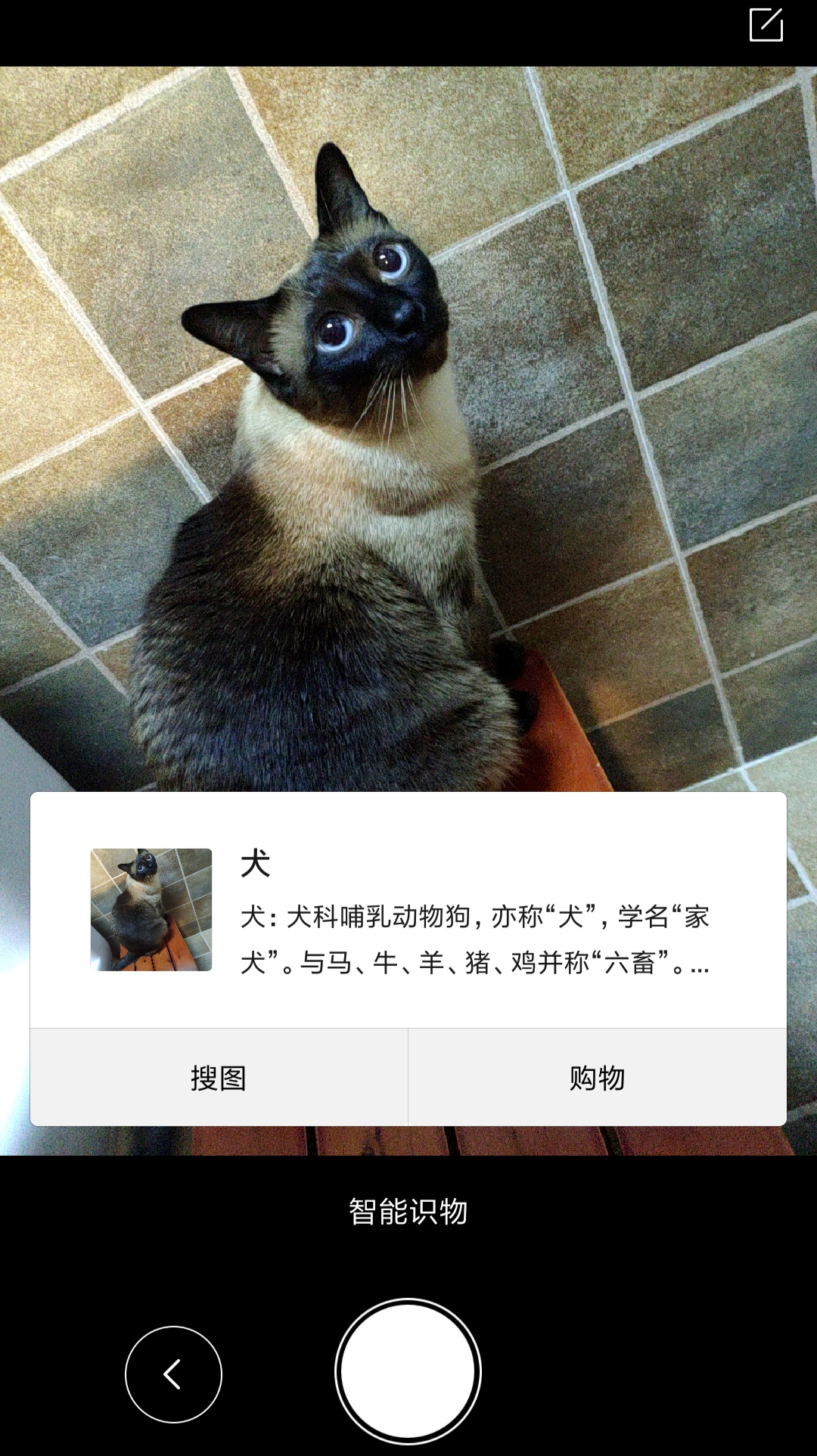Screen dimensions: 817x1456
Task: Tap the 搜图 image search button
Action: (219, 1078)
